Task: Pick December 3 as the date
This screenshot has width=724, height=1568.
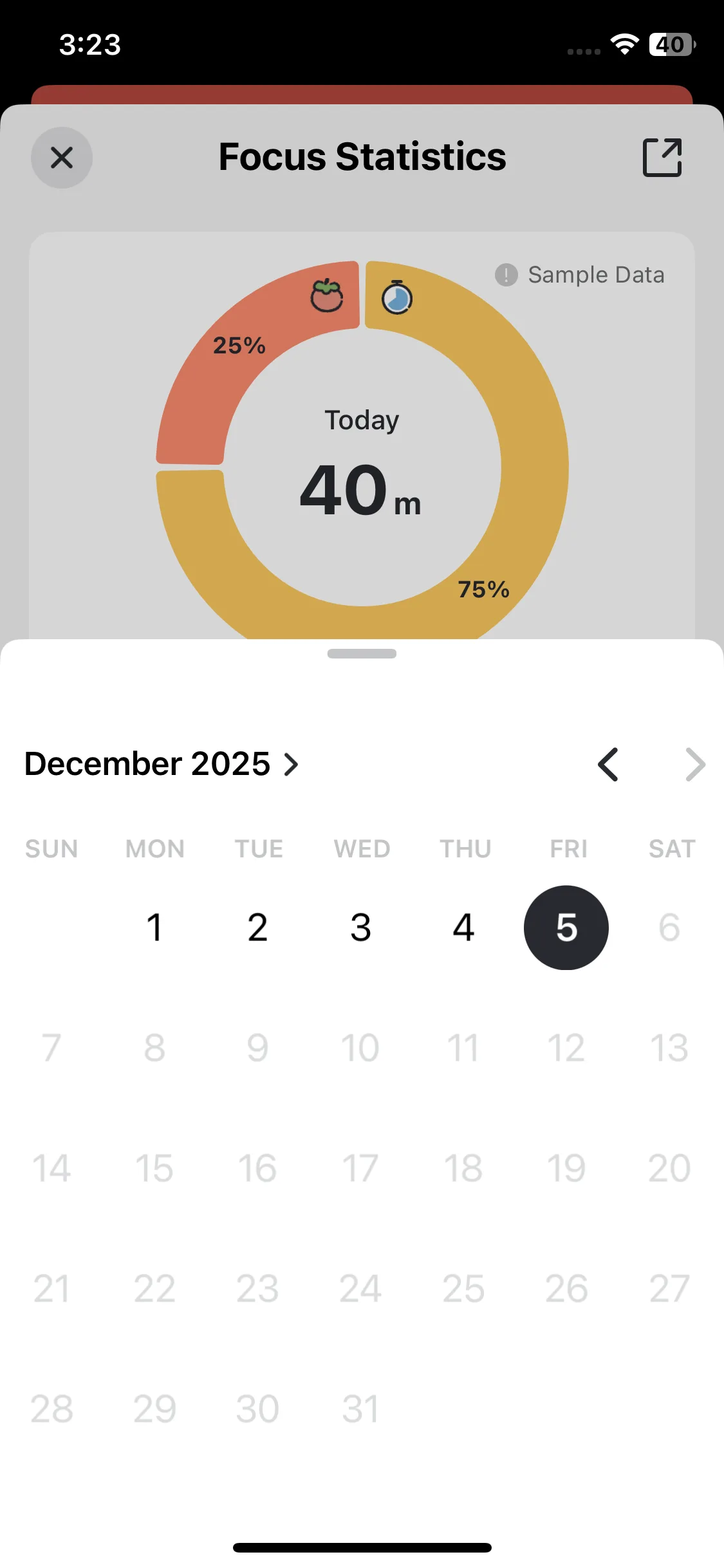Action: point(360,928)
